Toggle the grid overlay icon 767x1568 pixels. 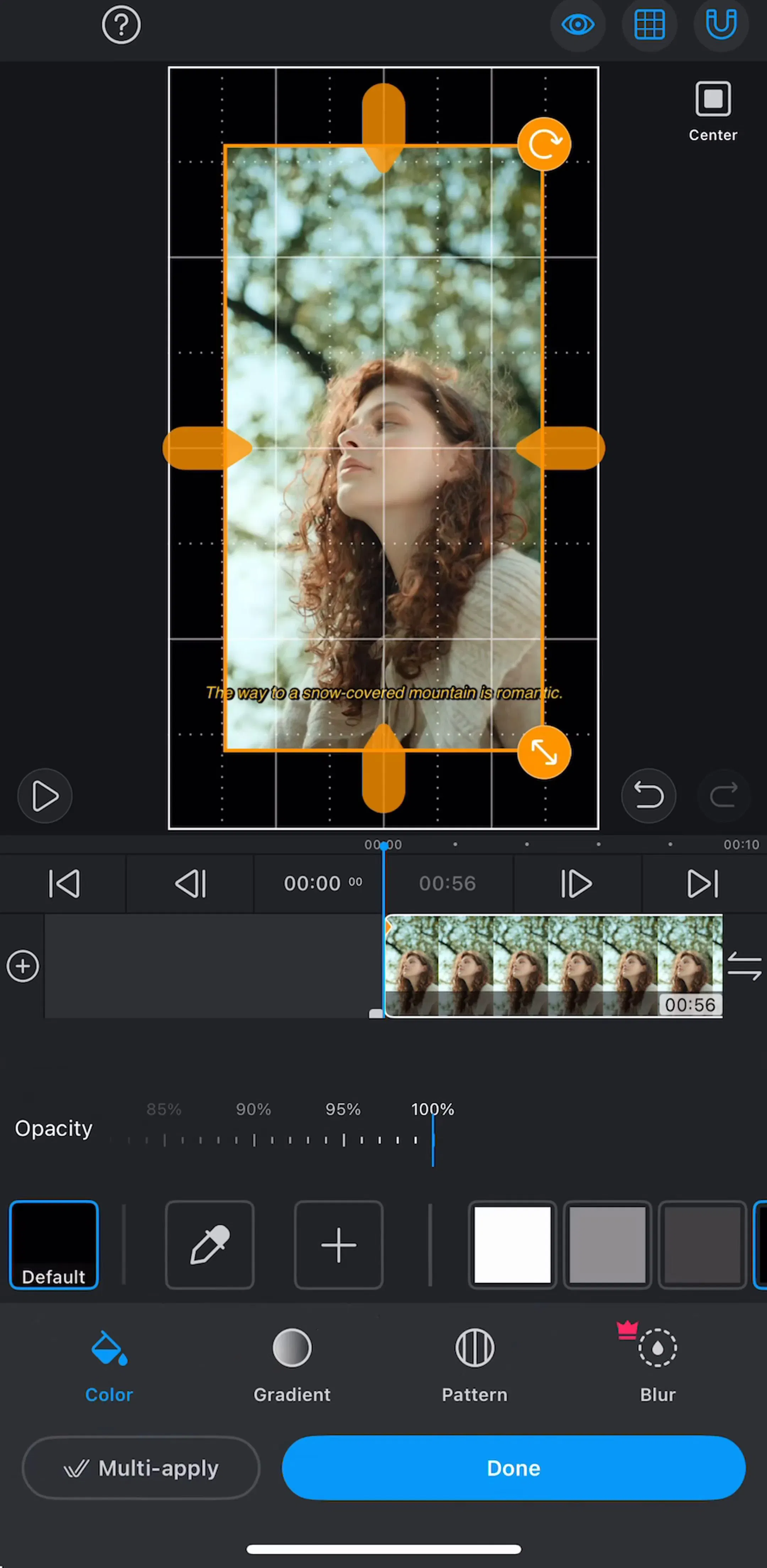point(649,25)
